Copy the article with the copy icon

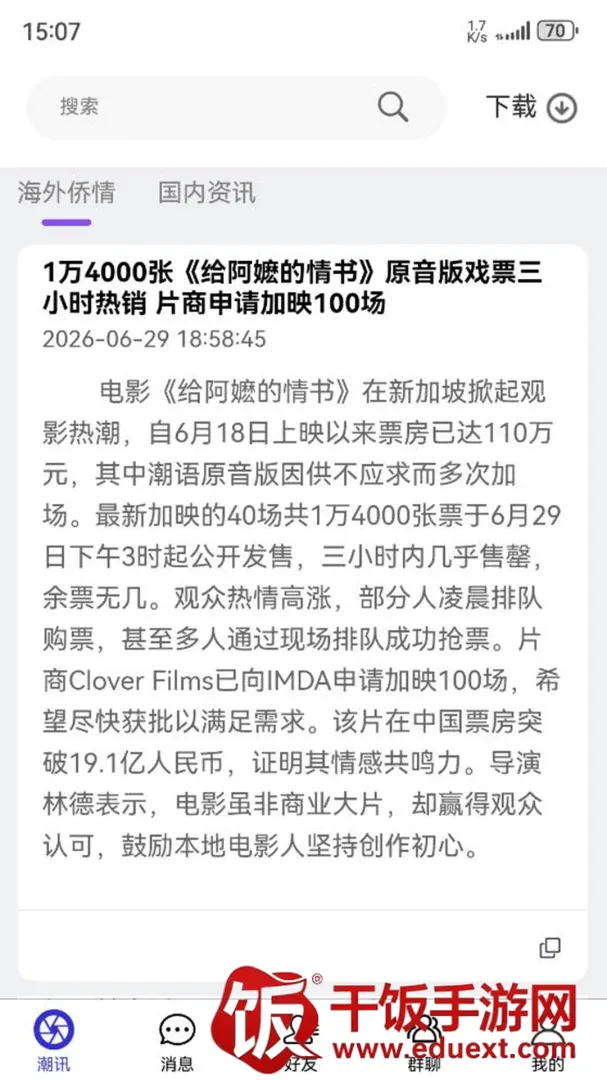[549, 948]
